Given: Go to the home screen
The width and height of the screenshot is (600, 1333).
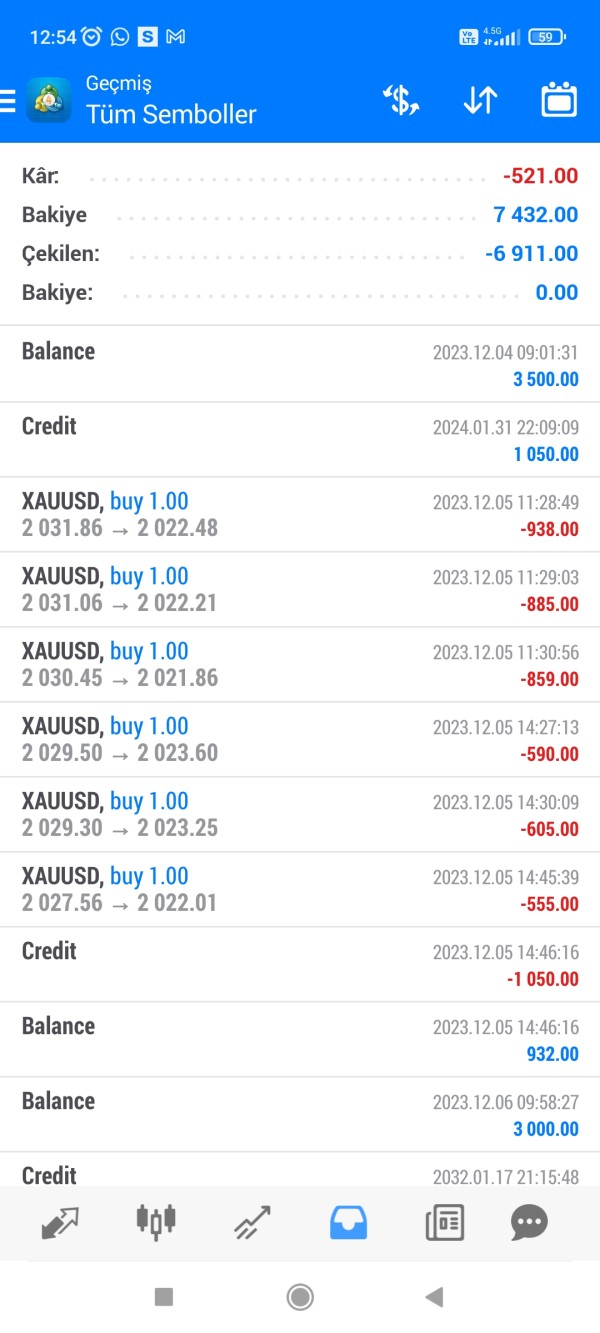Looking at the screenshot, I should click(300, 1297).
